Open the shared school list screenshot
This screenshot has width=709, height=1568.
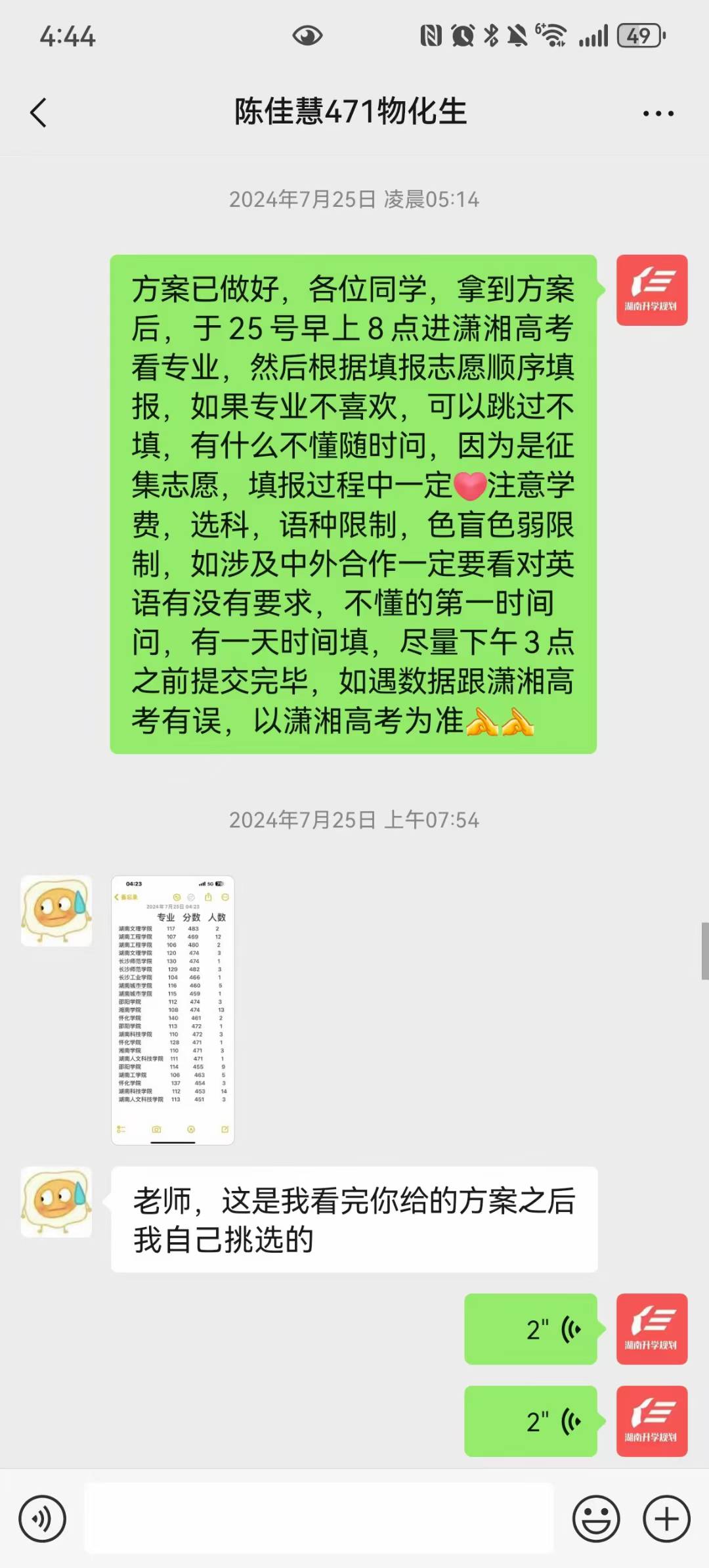click(173, 1010)
